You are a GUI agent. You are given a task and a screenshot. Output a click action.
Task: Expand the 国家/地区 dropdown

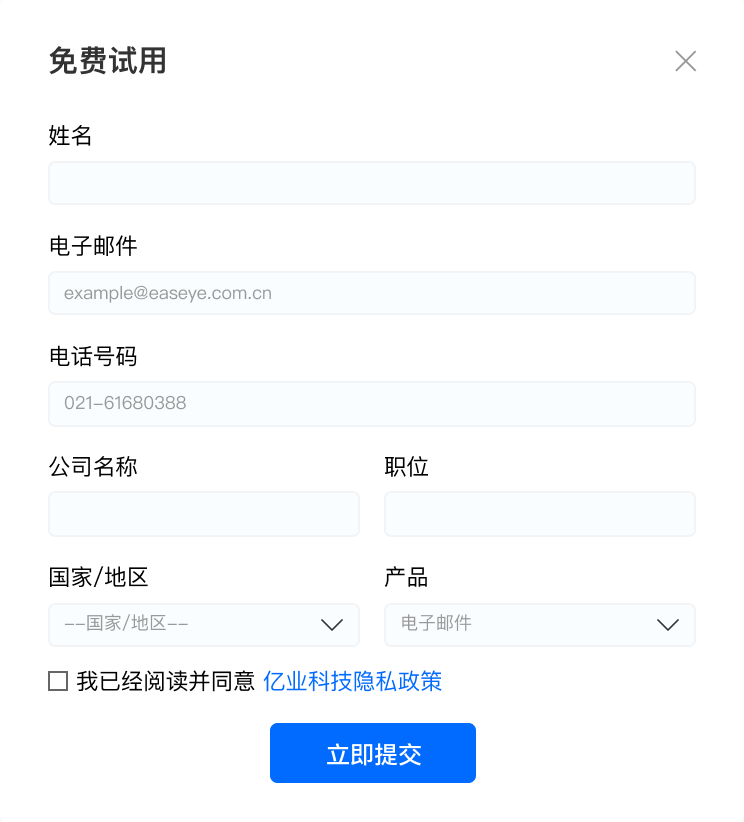[x=204, y=624]
